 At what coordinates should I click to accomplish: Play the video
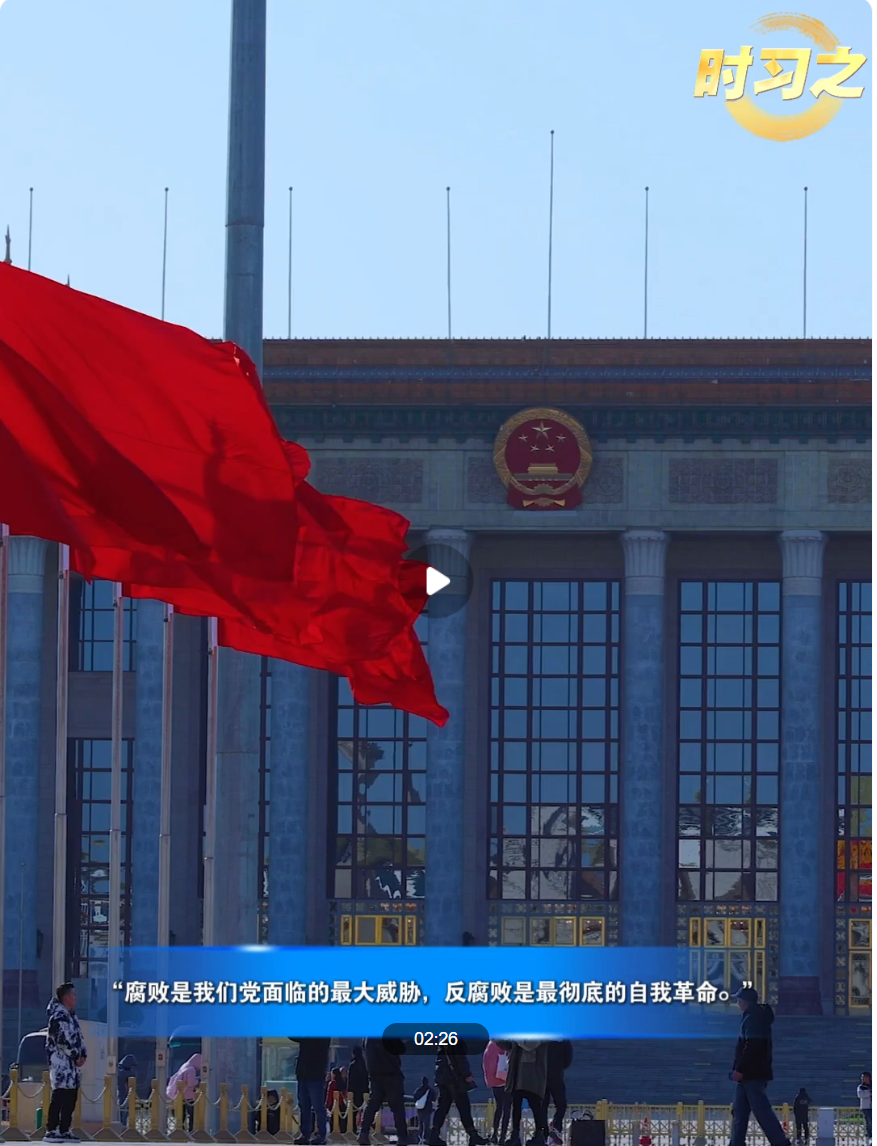pyautogui.click(x=438, y=581)
